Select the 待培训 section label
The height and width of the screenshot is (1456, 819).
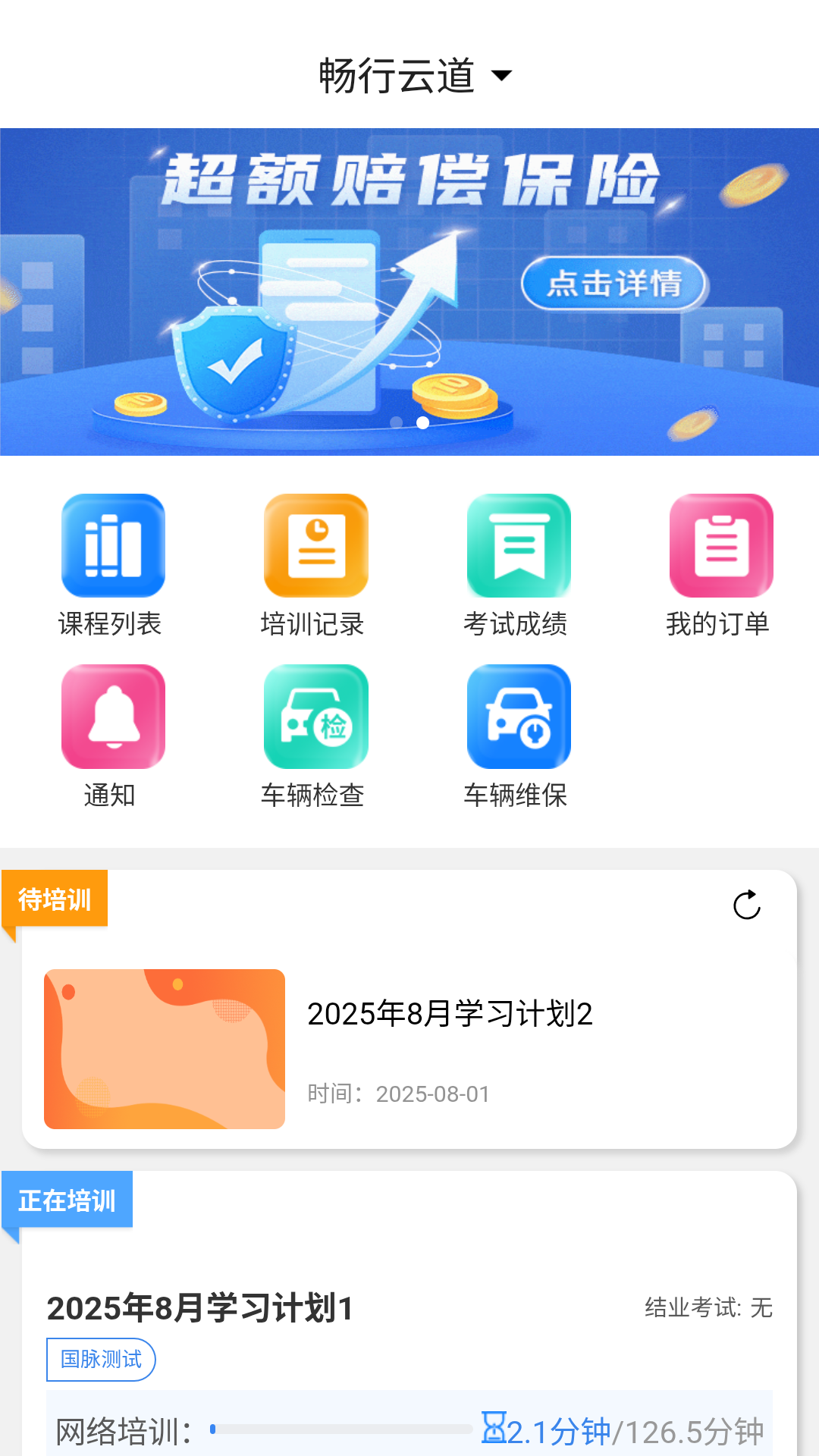coord(54,899)
